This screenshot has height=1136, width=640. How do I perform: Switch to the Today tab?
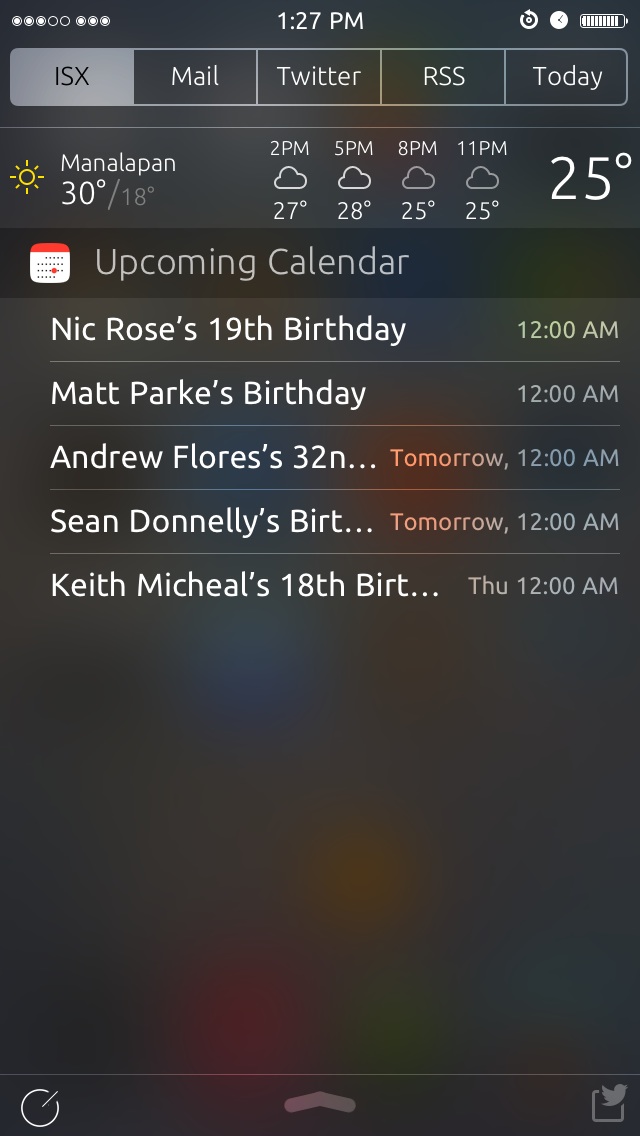click(567, 77)
